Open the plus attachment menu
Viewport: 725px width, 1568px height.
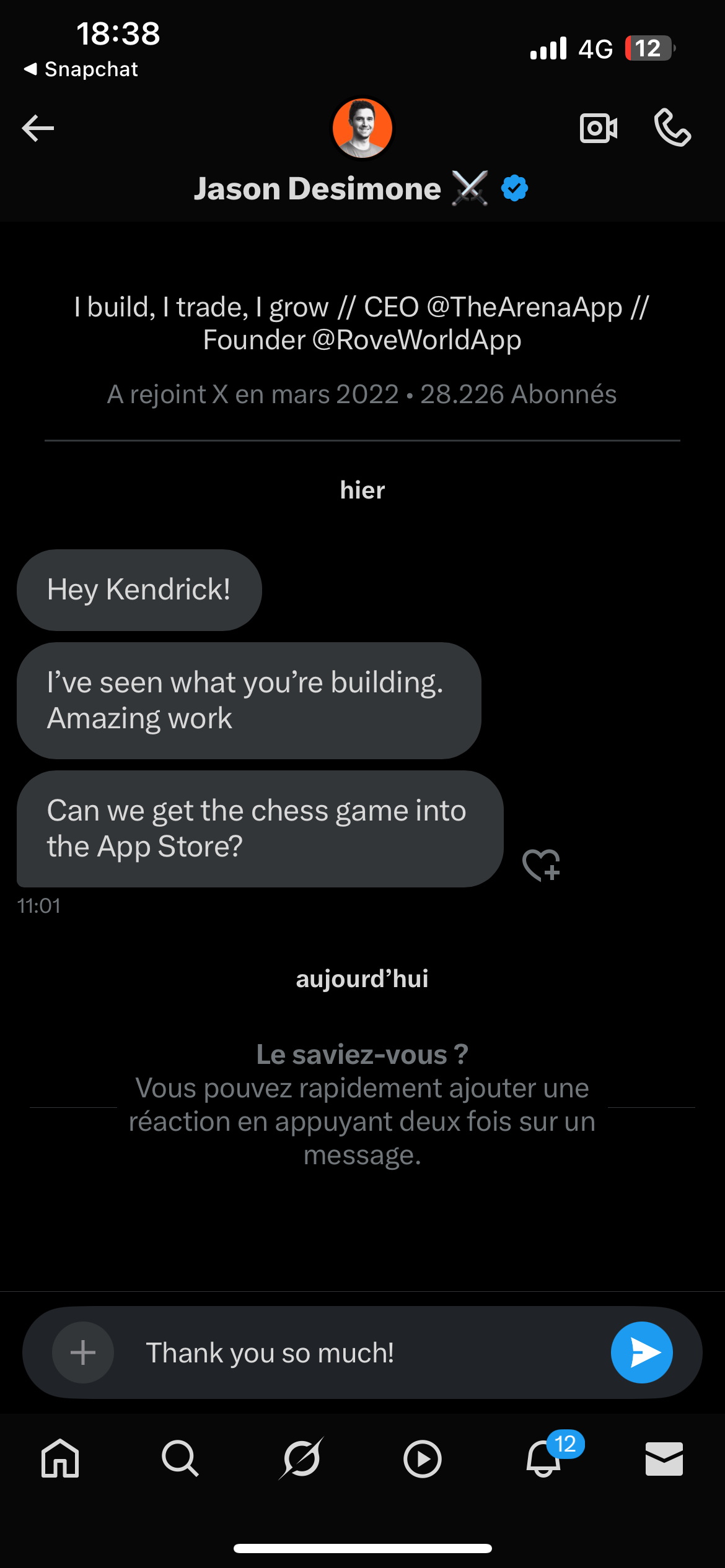pyautogui.click(x=83, y=1352)
